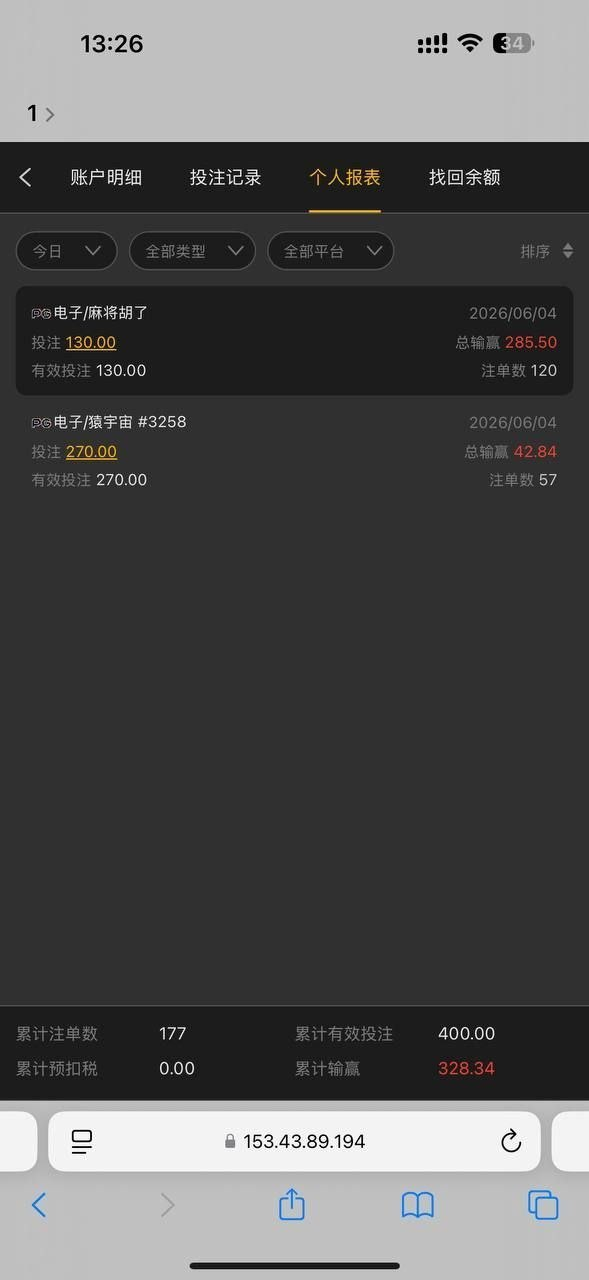Open Safari bookmarks
The height and width of the screenshot is (1280, 589).
pyautogui.click(x=418, y=1205)
